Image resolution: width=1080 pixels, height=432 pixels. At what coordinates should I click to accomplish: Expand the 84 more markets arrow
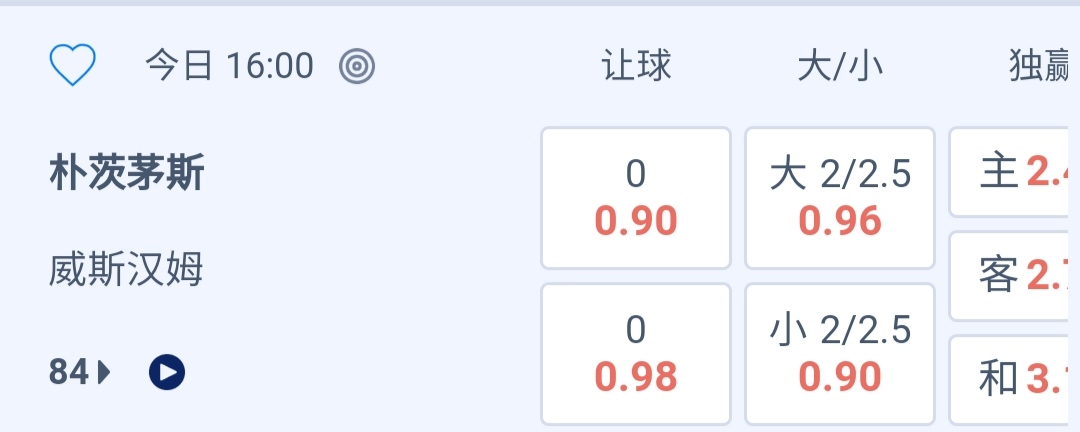[80, 373]
